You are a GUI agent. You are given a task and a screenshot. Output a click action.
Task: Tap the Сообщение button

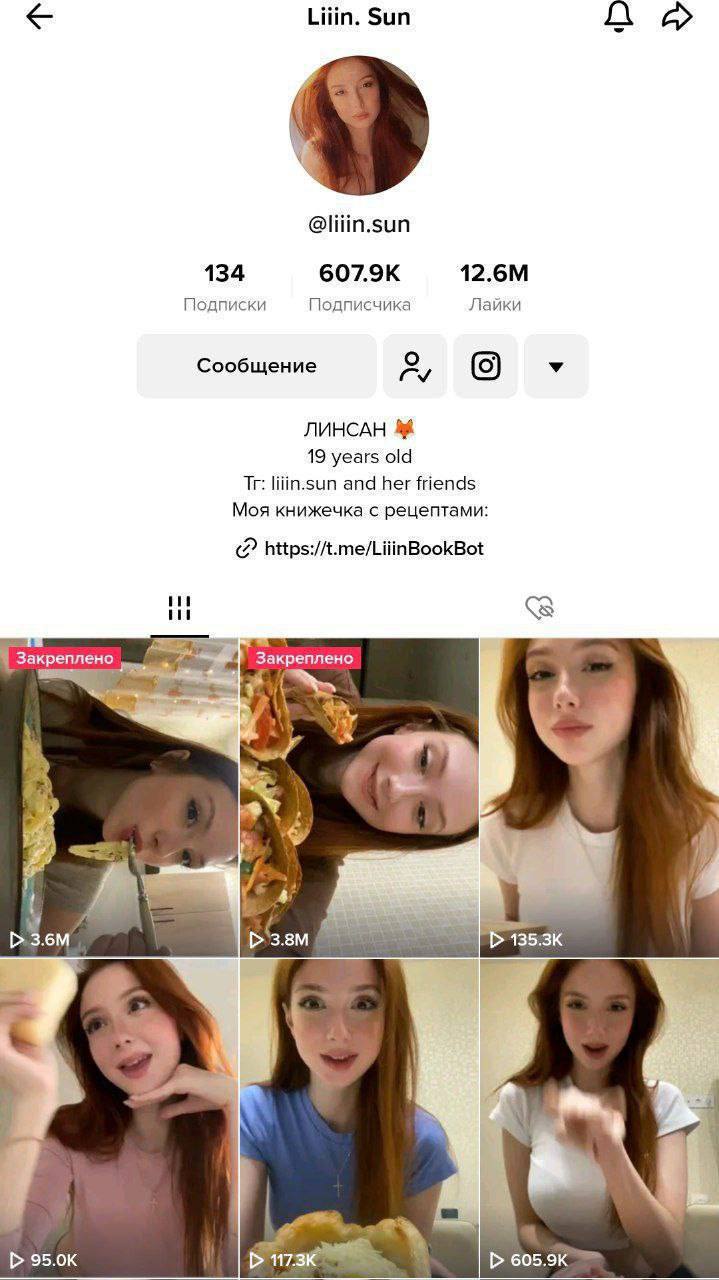256,366
